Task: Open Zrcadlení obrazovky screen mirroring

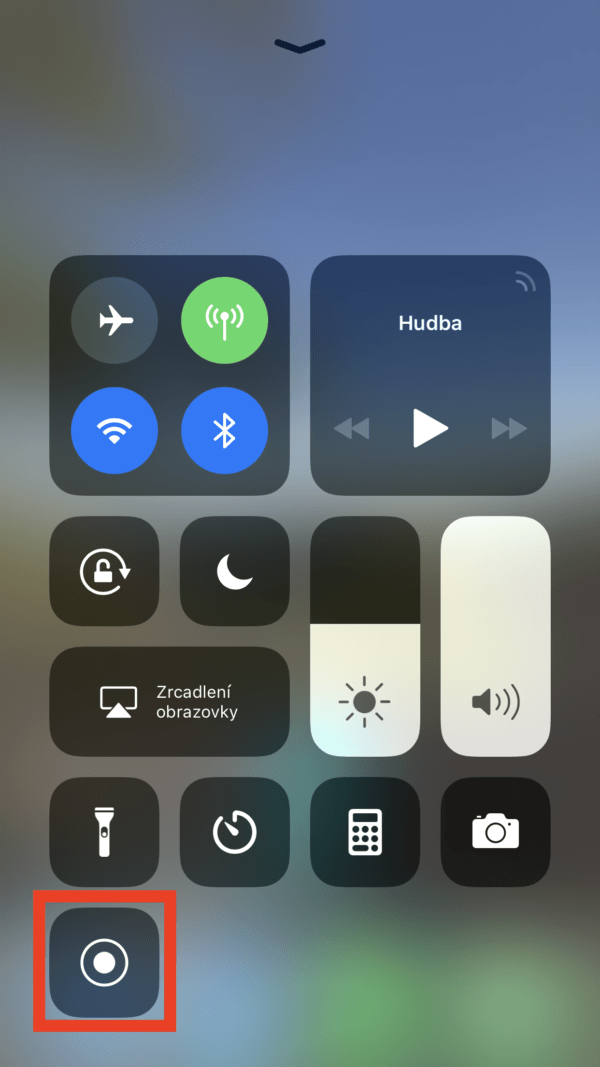Action: (x=169, y=702)
